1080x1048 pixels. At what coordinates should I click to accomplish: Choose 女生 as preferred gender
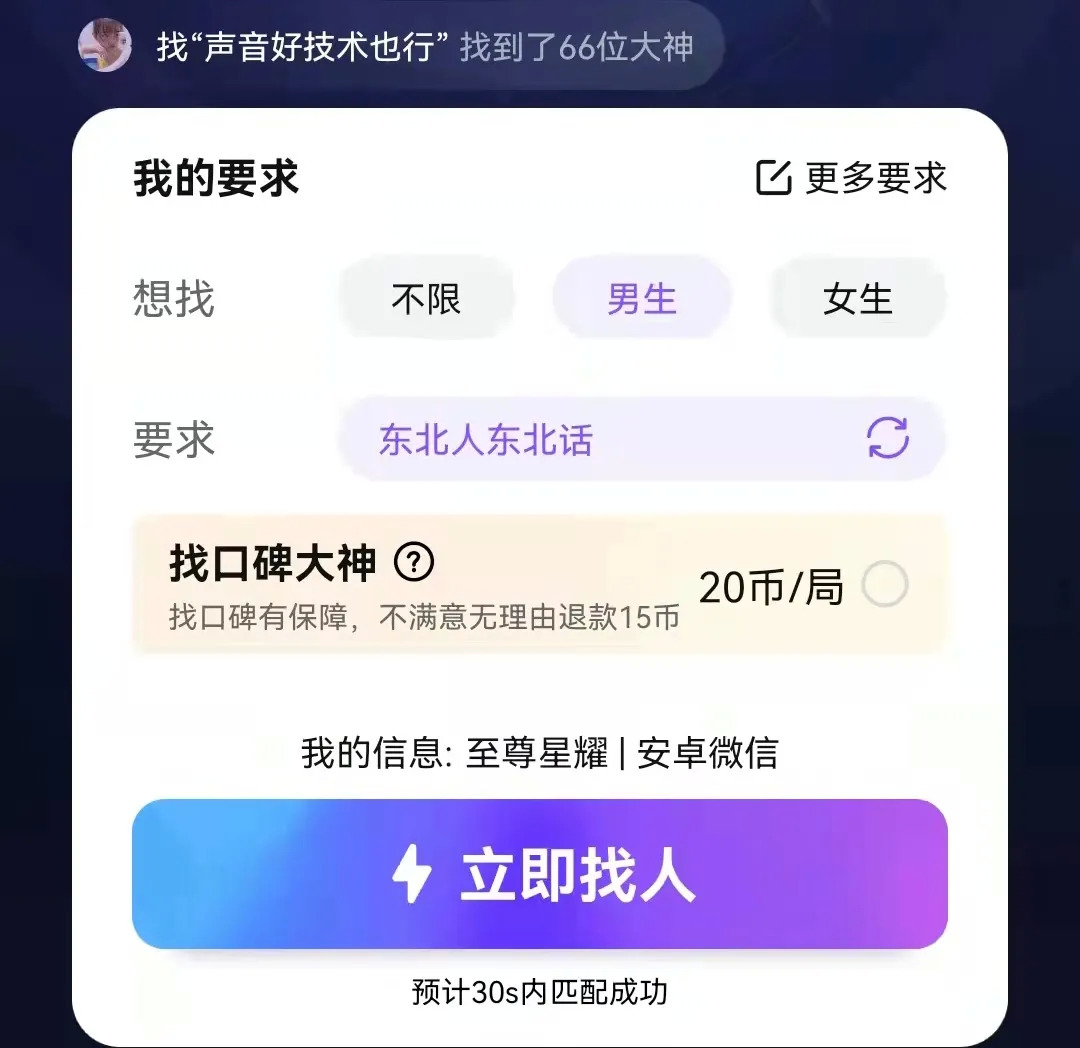[857, 299]
